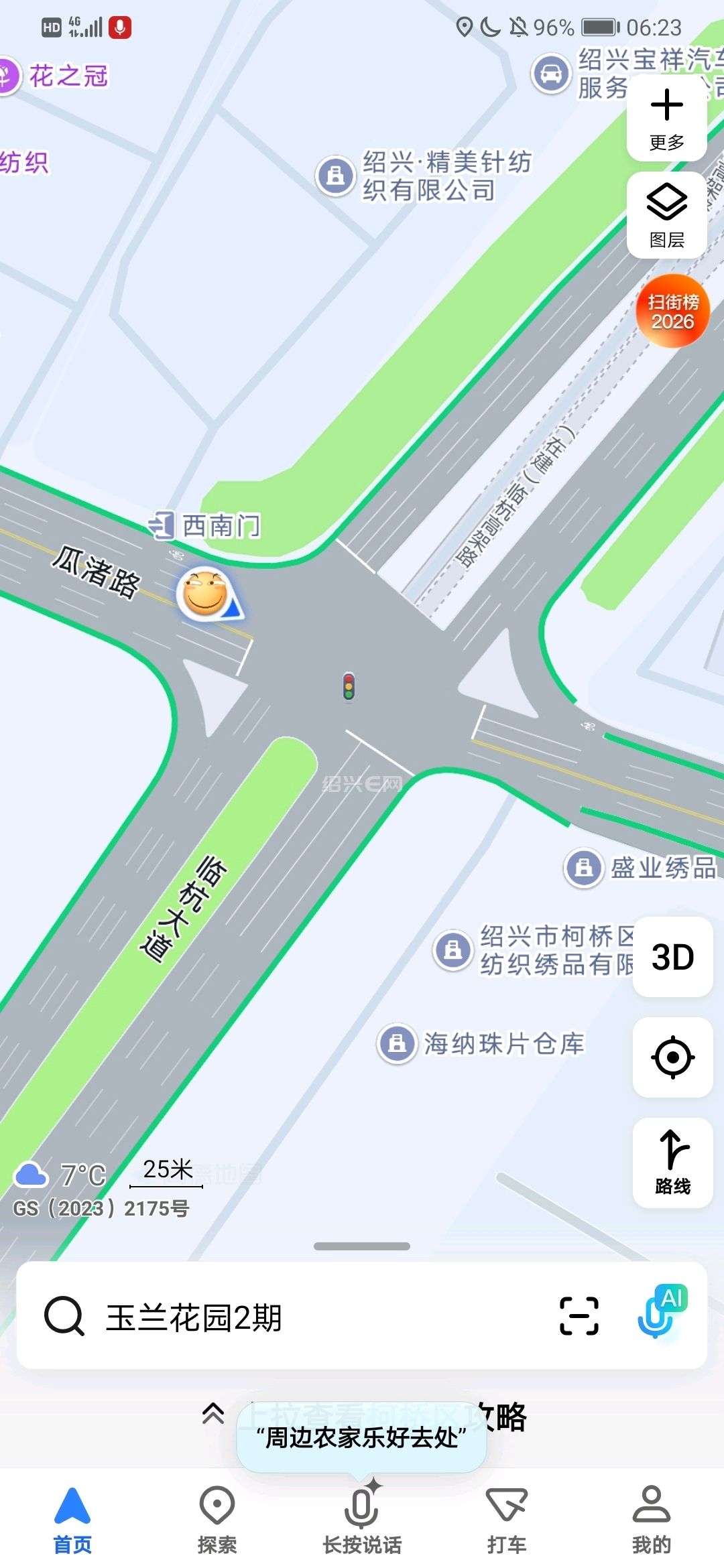Image resolution: width=724 pixels, height=1568 pixels.
Task: Tap the 周边农家乐好去处 suggestion bubble
Action: coord(361,1437)
